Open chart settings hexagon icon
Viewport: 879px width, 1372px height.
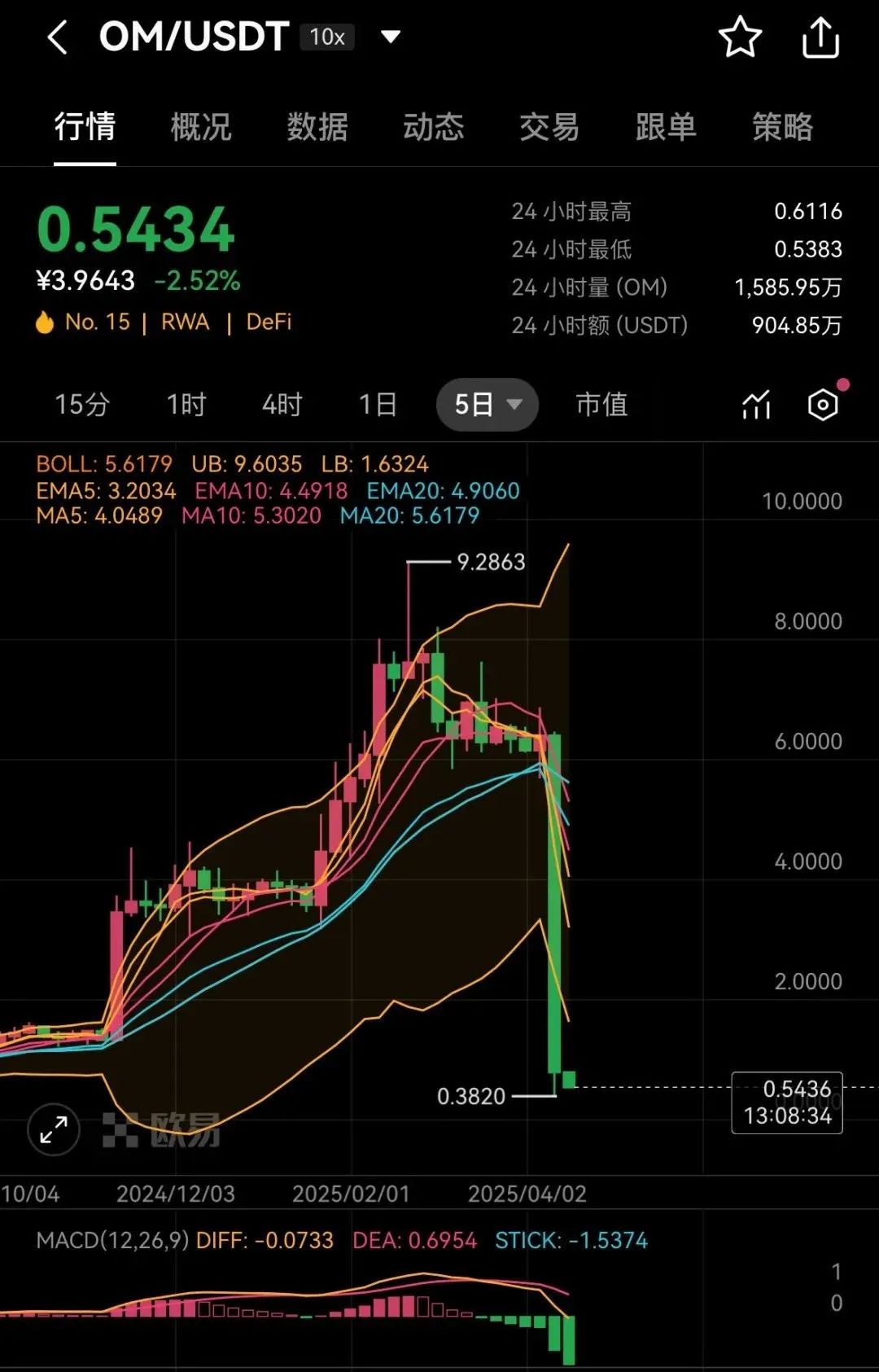point(823,405)
